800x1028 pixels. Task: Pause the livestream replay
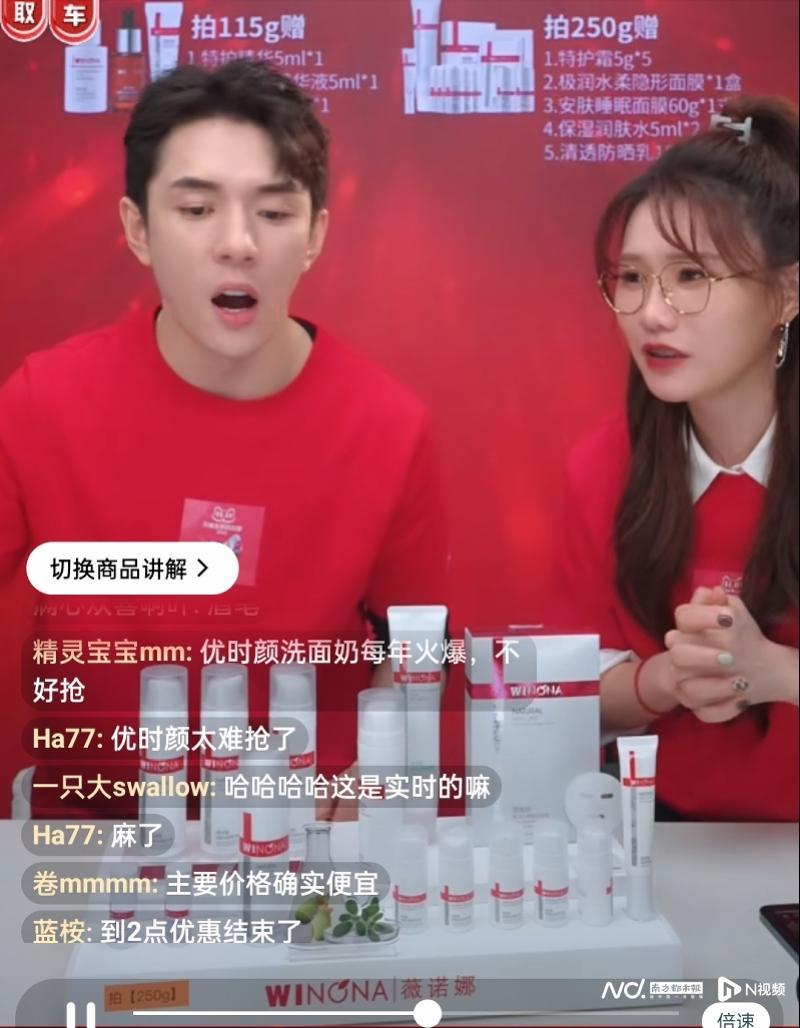(x=81, y=1016)
